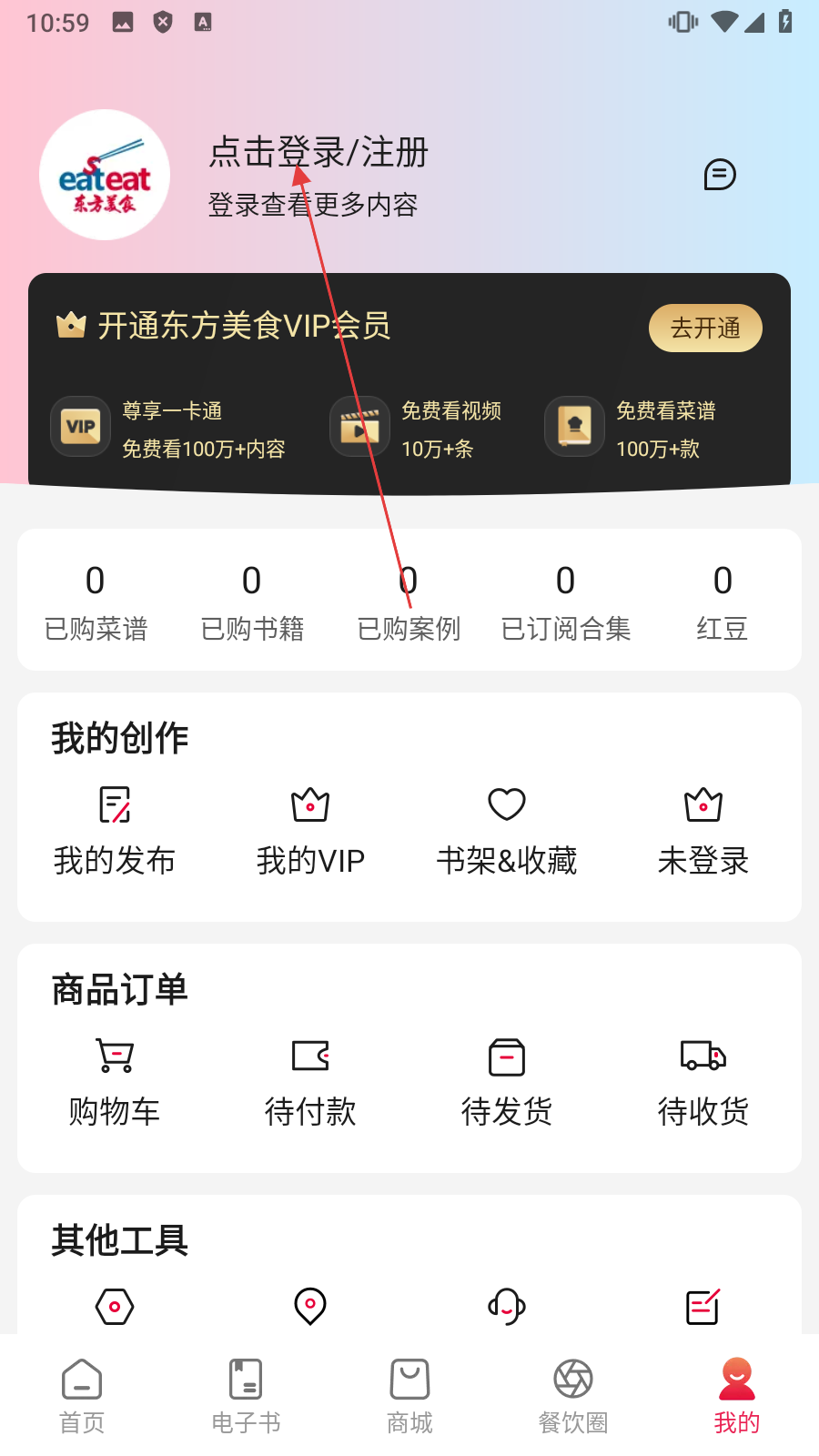819x1456 pixels.
Task: Check 红豆 balance
Action: [x=723, y=601]
